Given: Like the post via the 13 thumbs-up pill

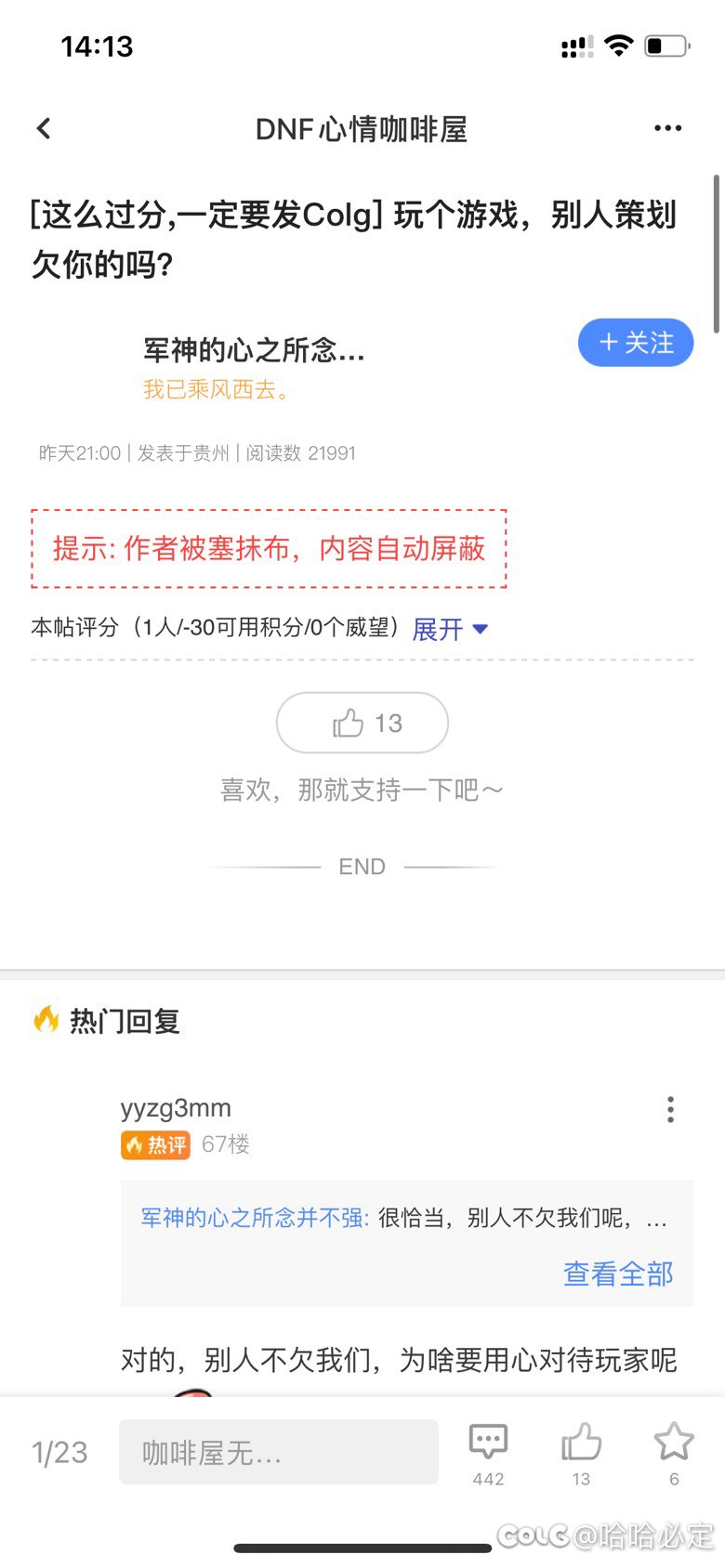Looking at the screenshot, I should [x=362, y=723].
